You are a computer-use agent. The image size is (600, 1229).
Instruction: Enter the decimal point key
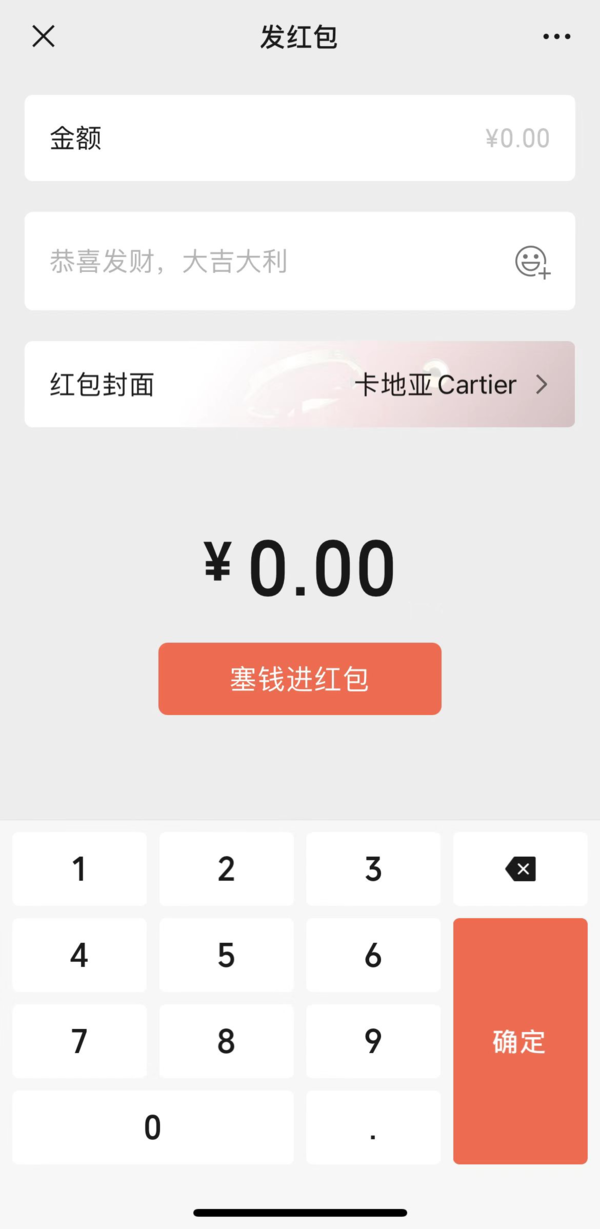[x=373, y=1127]
